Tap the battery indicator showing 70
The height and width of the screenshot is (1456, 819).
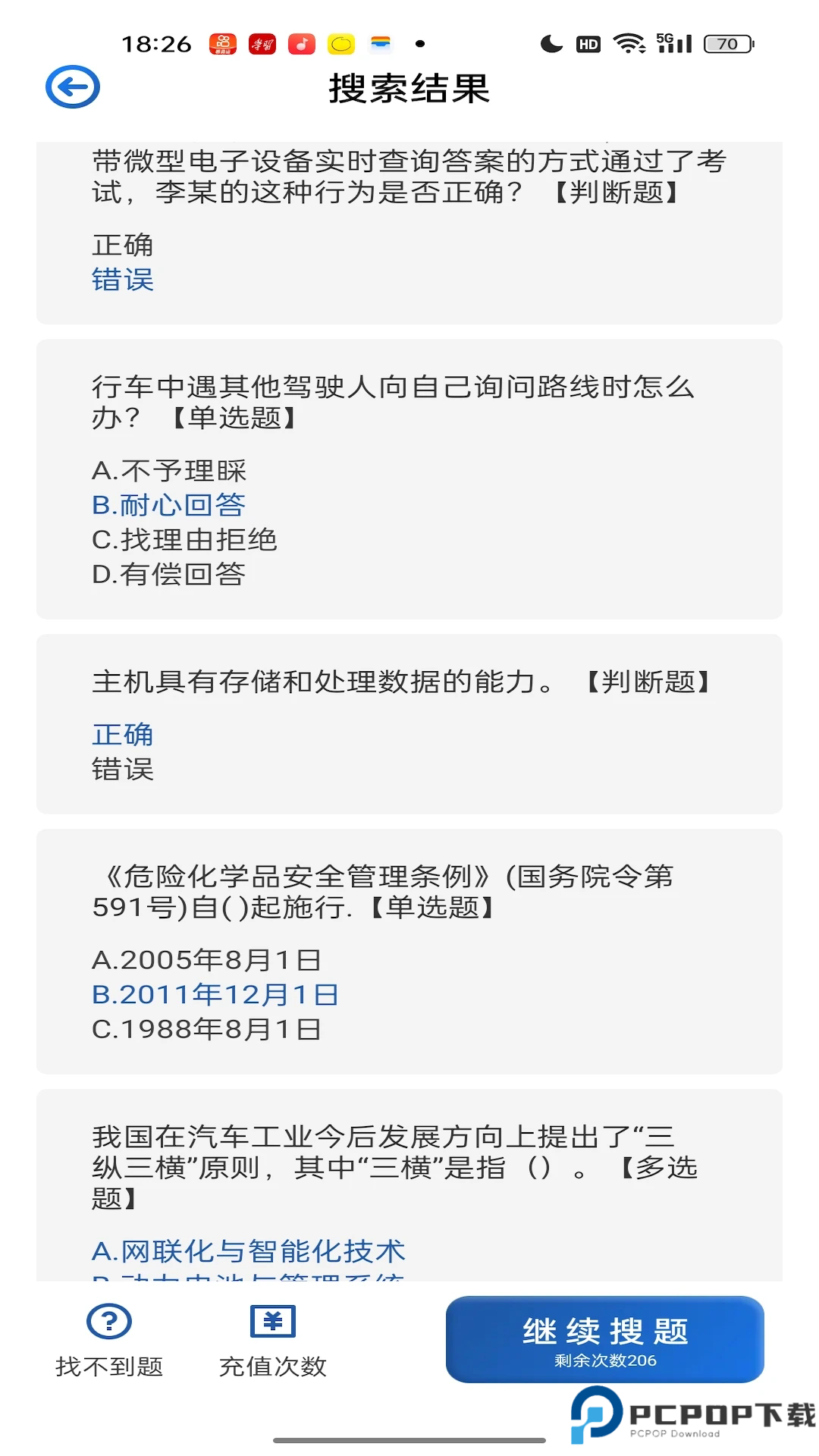click(x=724, y=43)
